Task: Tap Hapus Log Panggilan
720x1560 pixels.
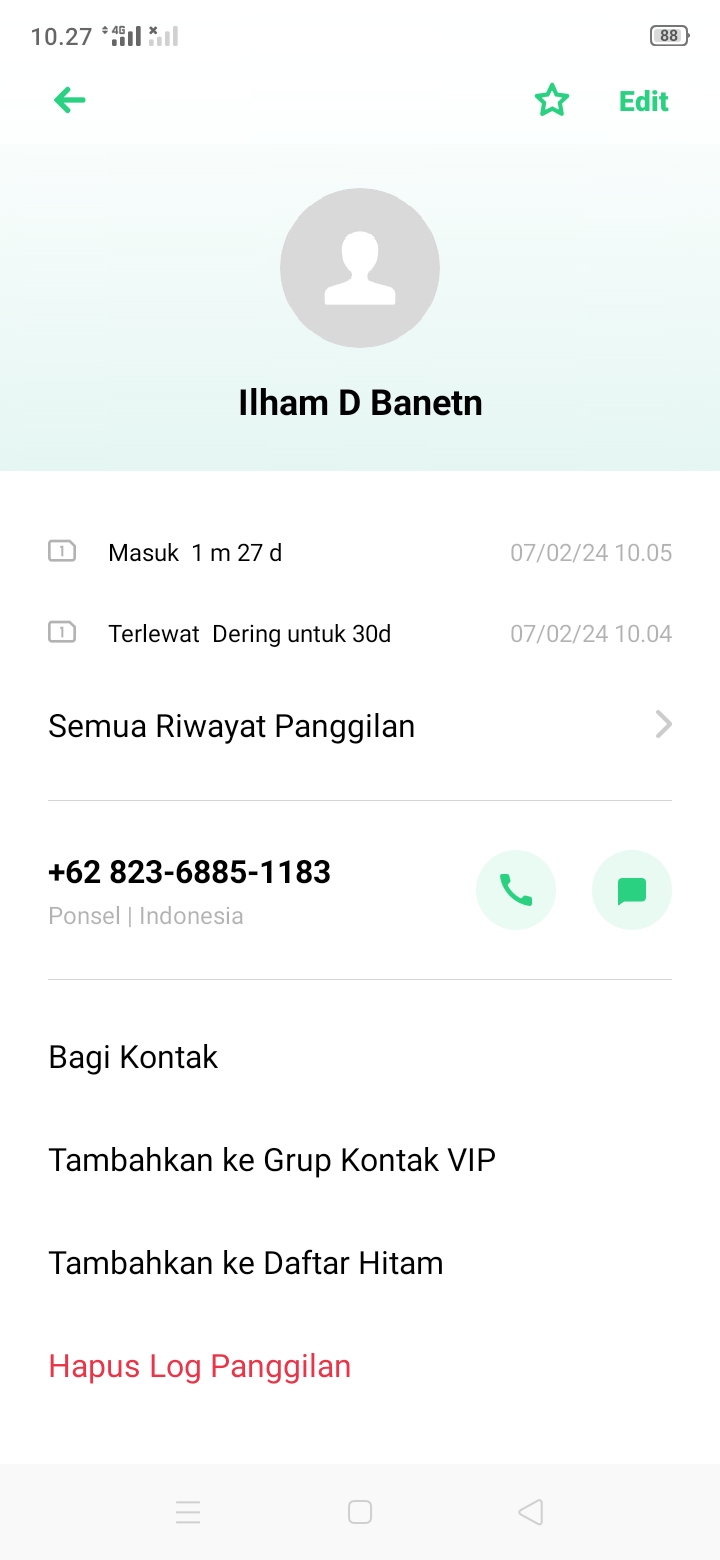Action: (x=200, y=1366)
